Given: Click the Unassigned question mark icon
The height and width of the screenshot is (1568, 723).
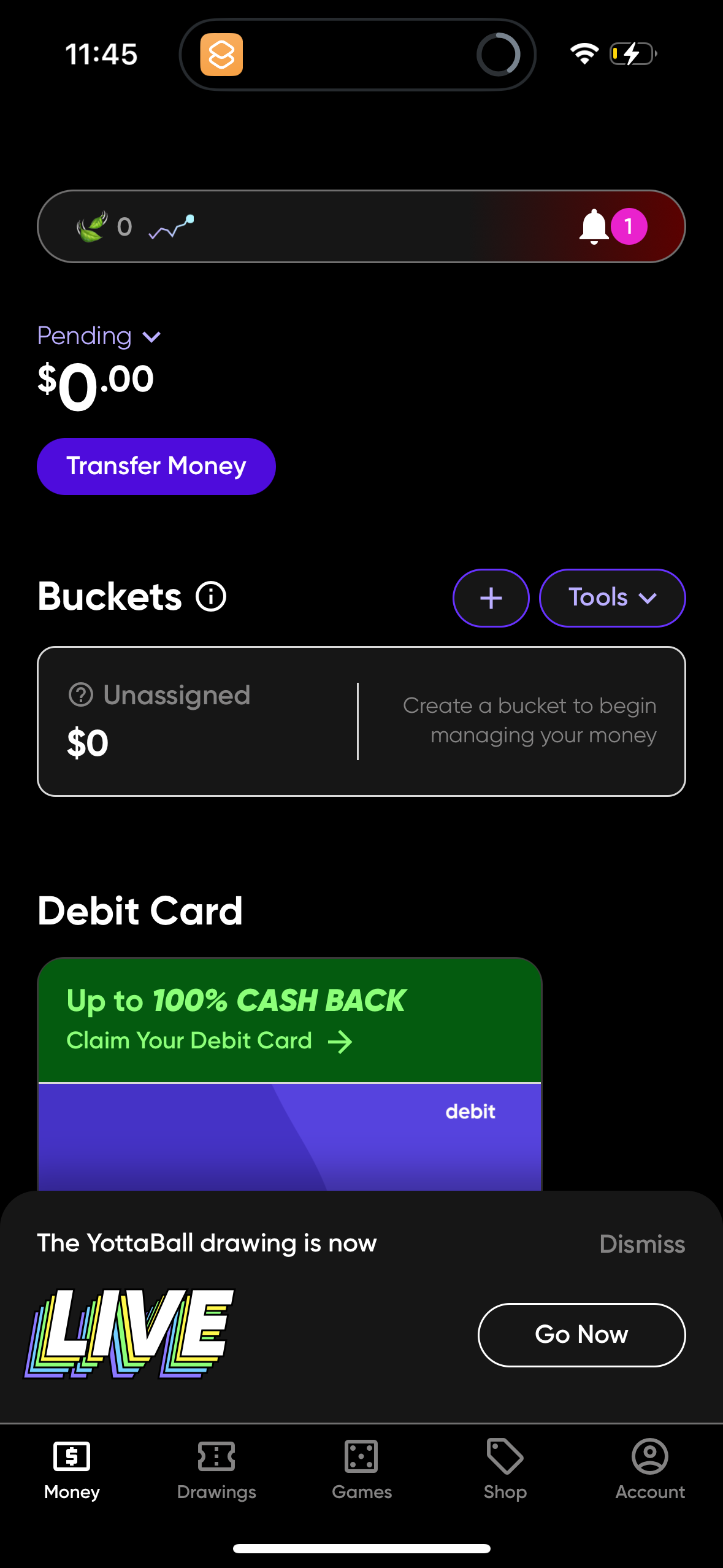Looking at the screenshot, I should coord(80,694).
